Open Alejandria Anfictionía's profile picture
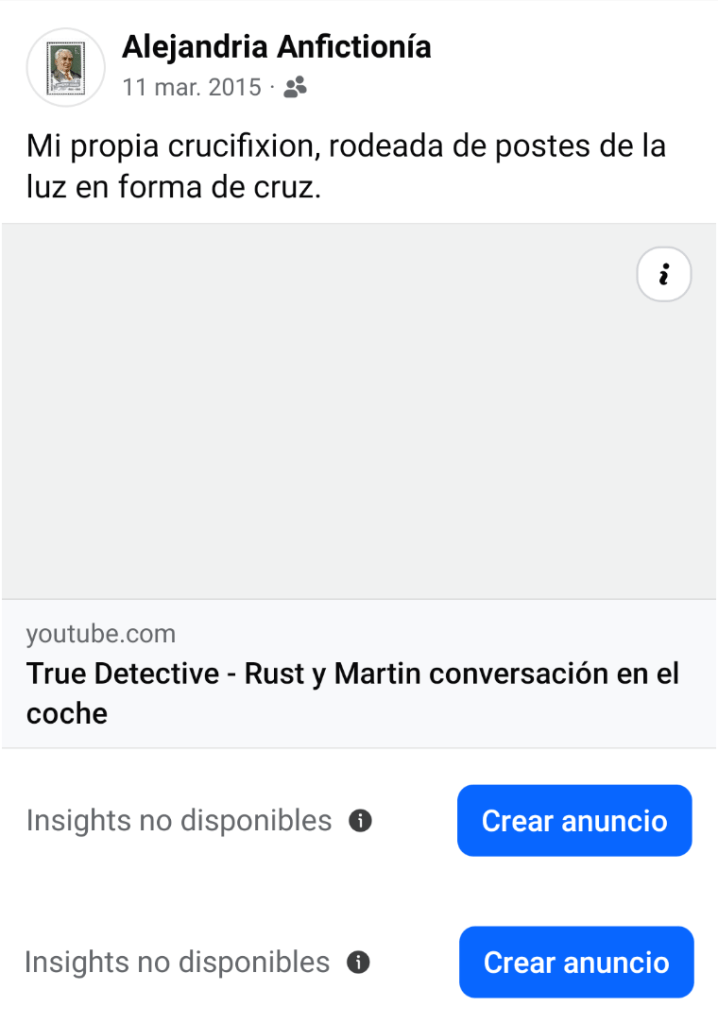 [x=66, y=67]
